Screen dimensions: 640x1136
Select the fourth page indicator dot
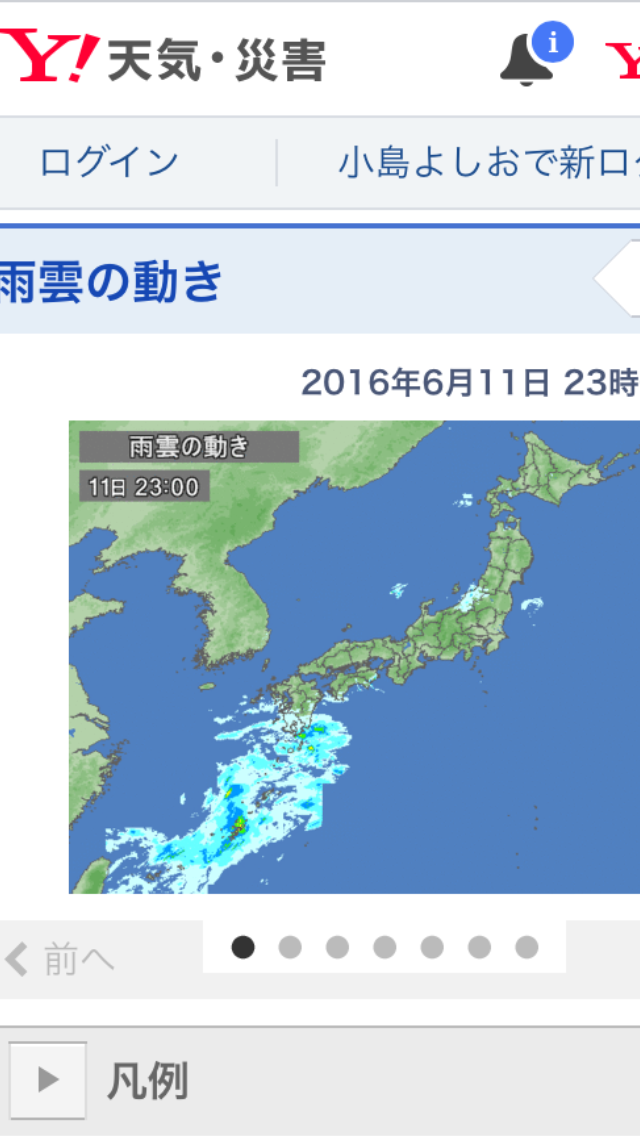click(384, 947)
